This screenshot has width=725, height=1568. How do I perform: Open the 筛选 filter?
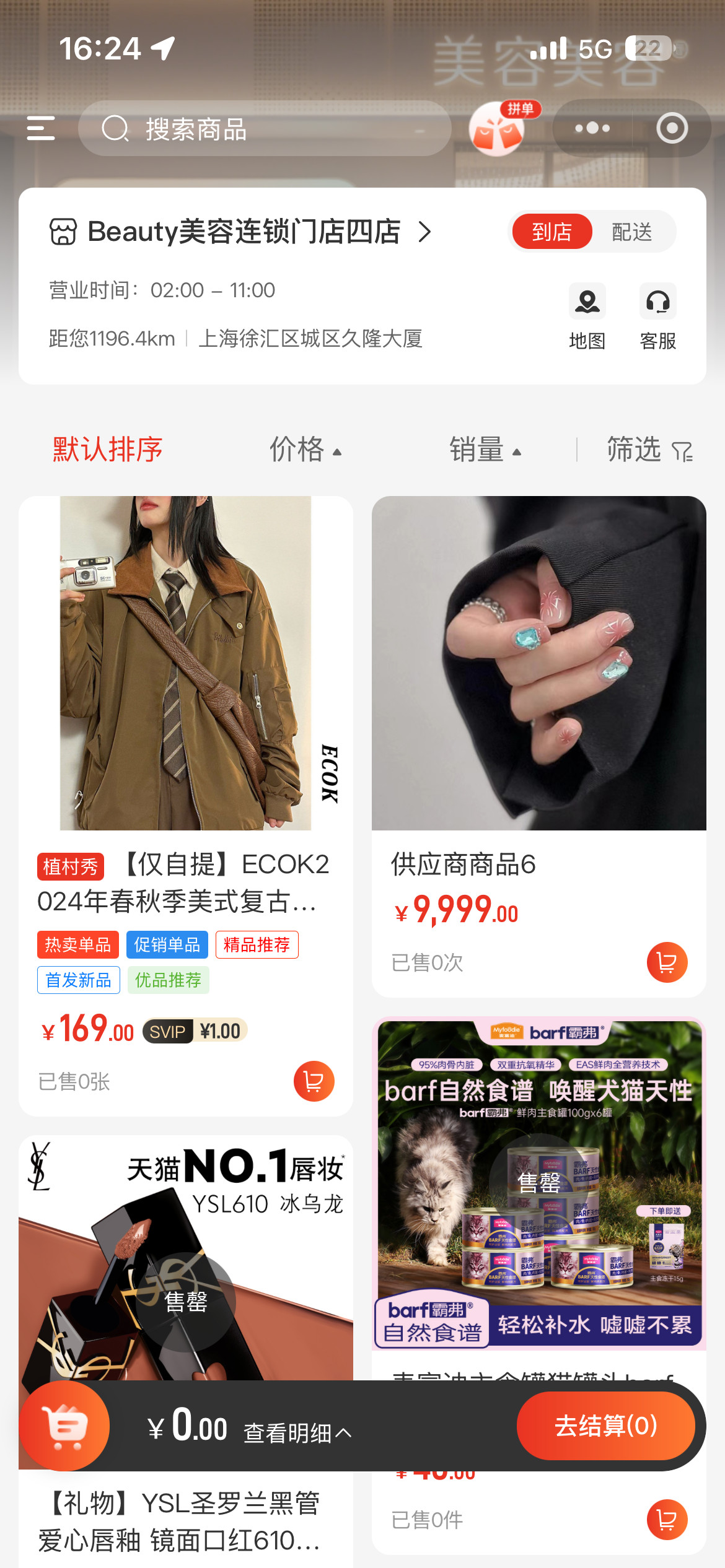(648, 450)
